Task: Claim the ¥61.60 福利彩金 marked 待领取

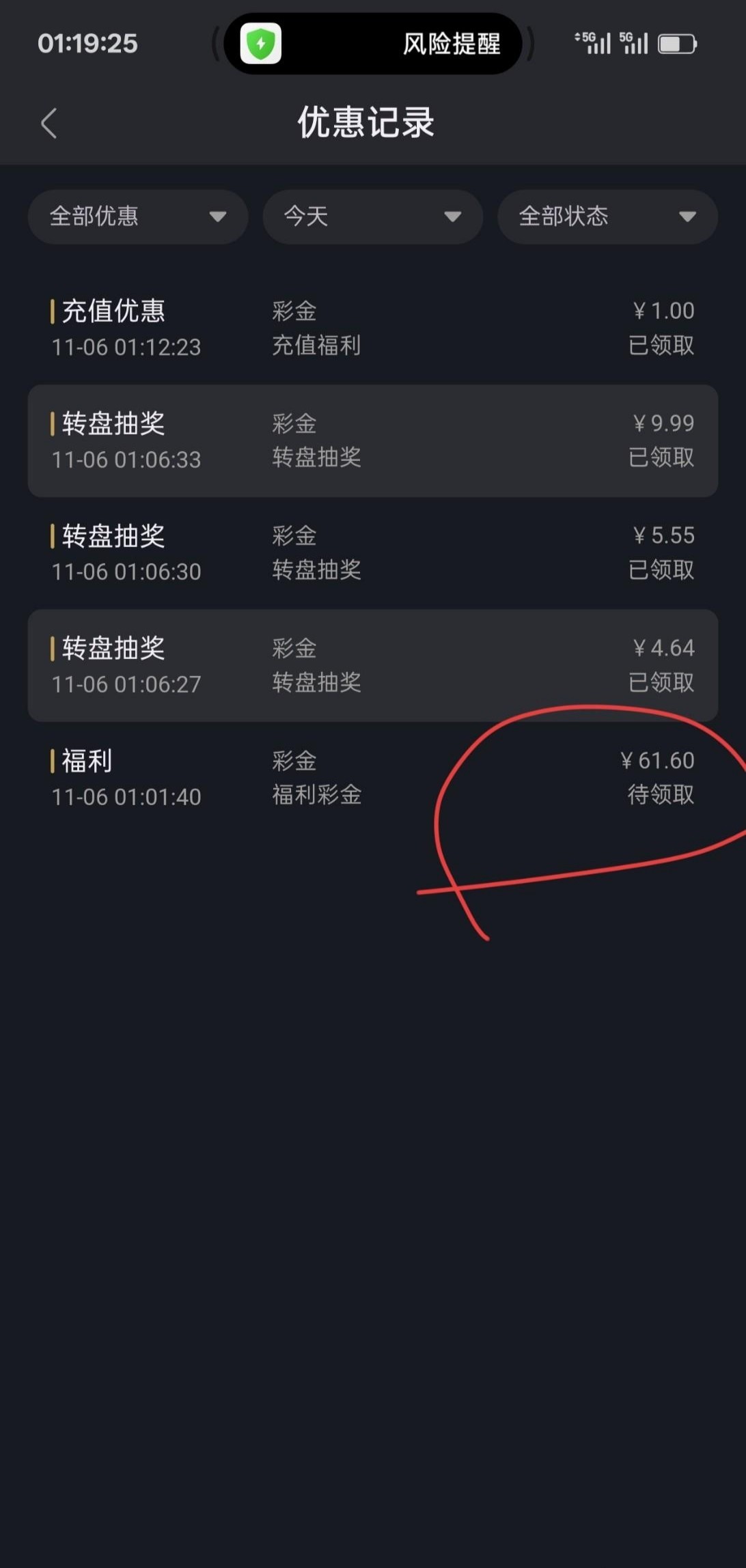Action: (660, 794)
